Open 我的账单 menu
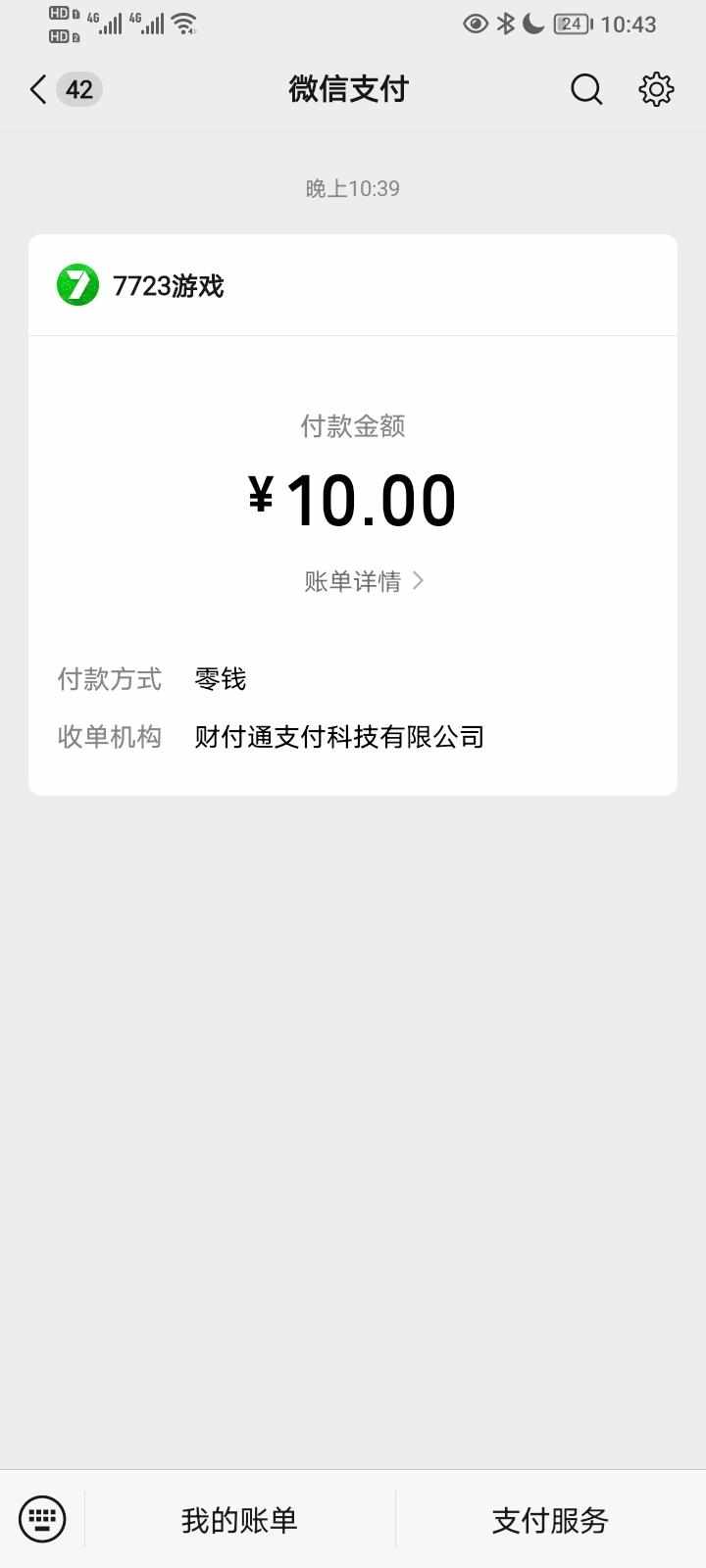Screen dimensions: 706x1568 pyautogui.click(x=239, y=1520)
